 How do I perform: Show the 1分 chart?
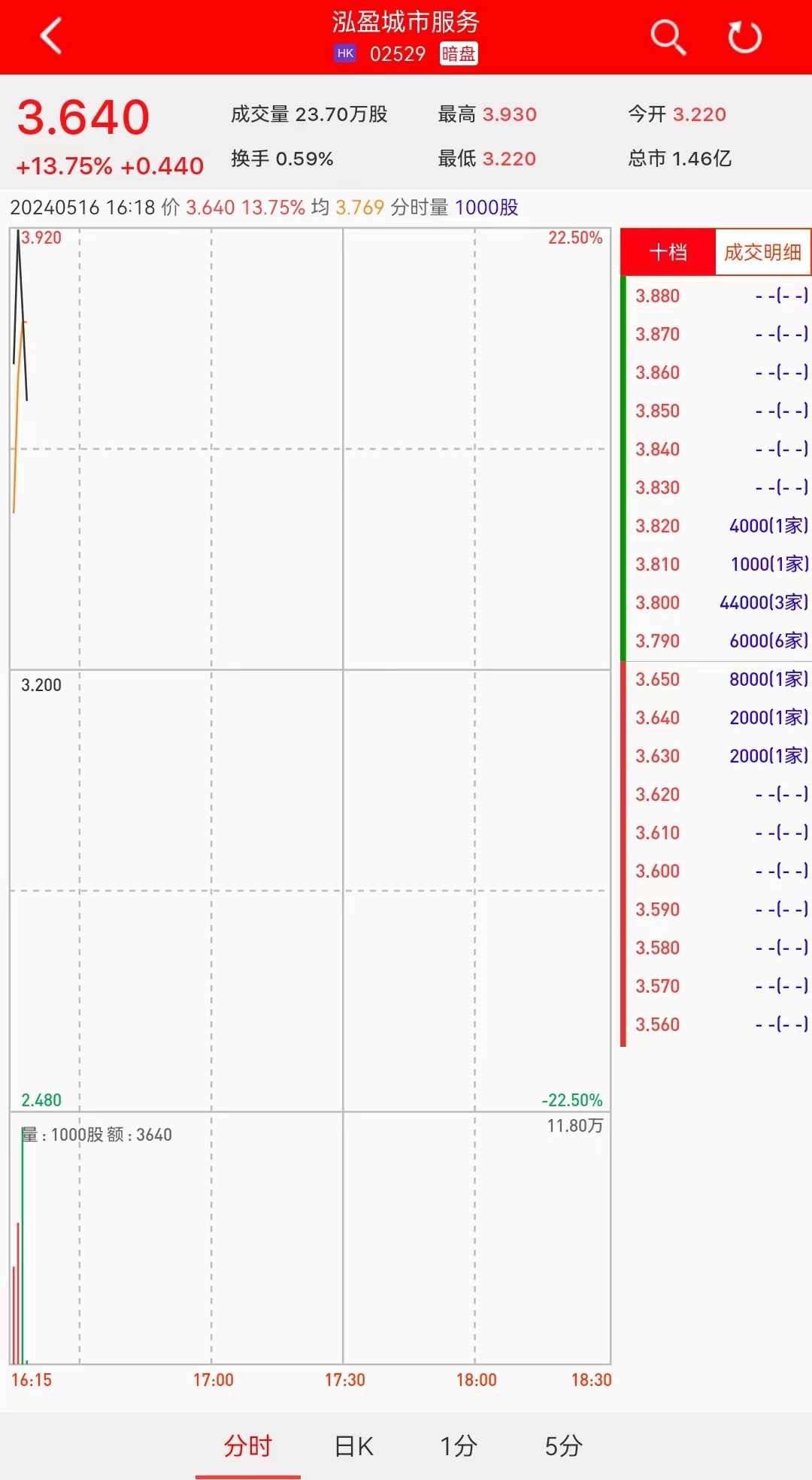click(x=458, y=1445)
